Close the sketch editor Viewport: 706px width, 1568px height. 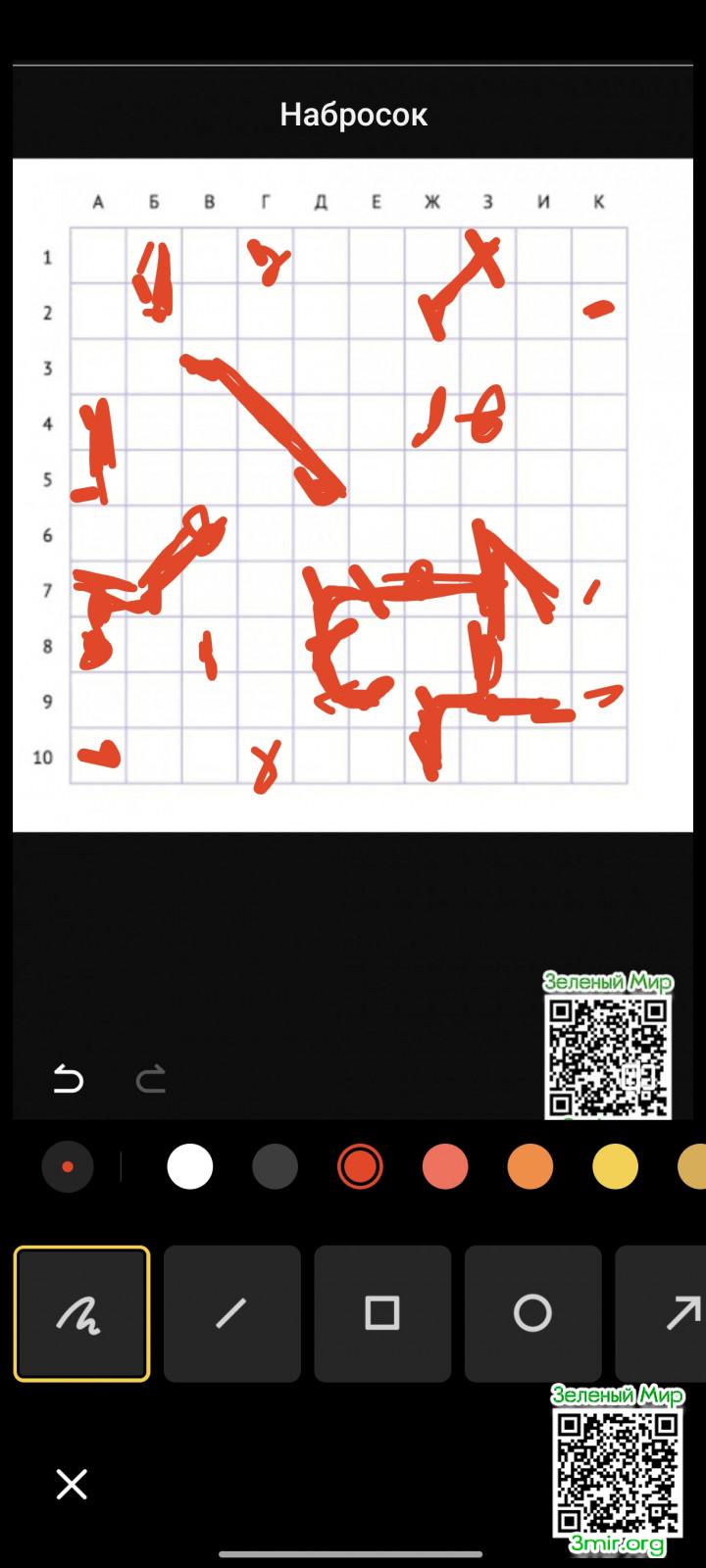tap(72, 1484)
